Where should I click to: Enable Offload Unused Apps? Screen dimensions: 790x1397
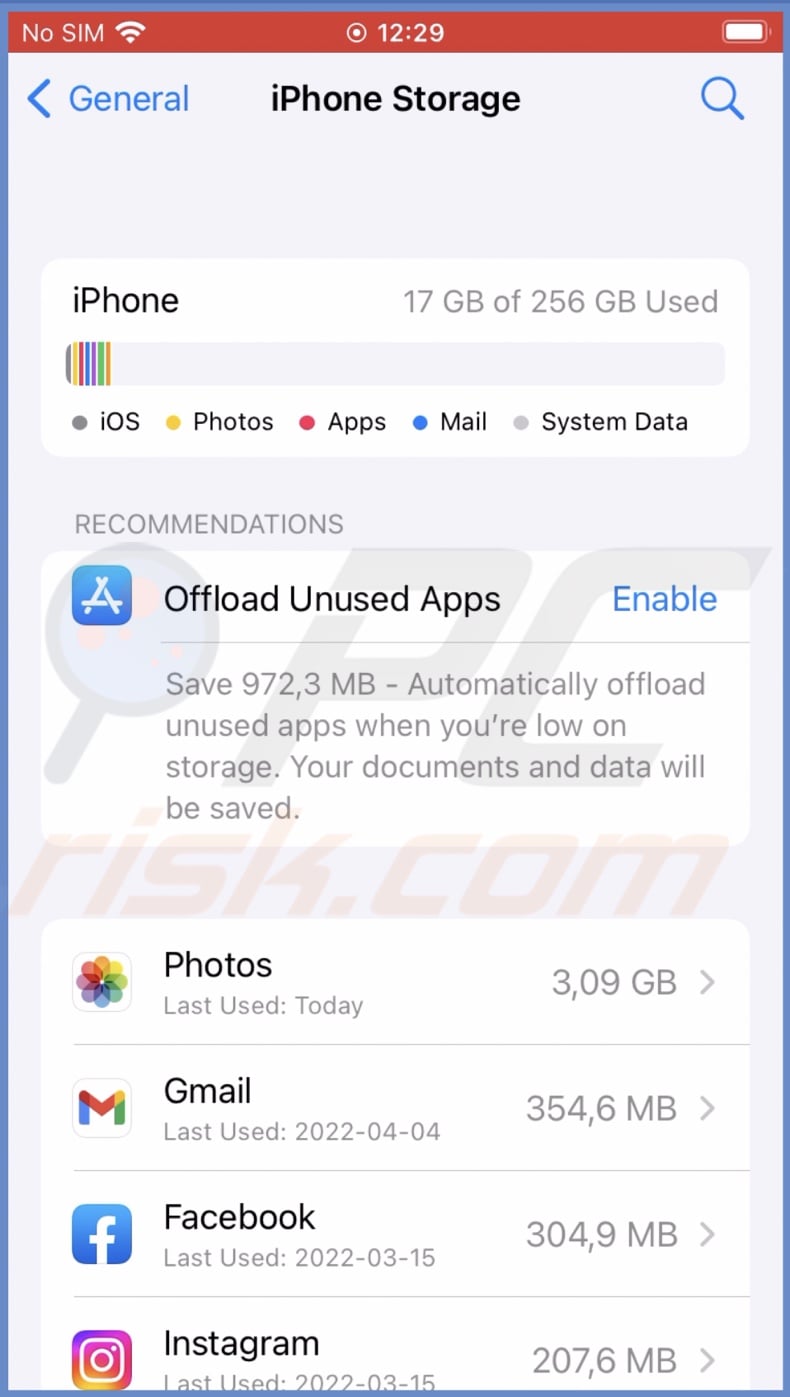tap(664, 599)
